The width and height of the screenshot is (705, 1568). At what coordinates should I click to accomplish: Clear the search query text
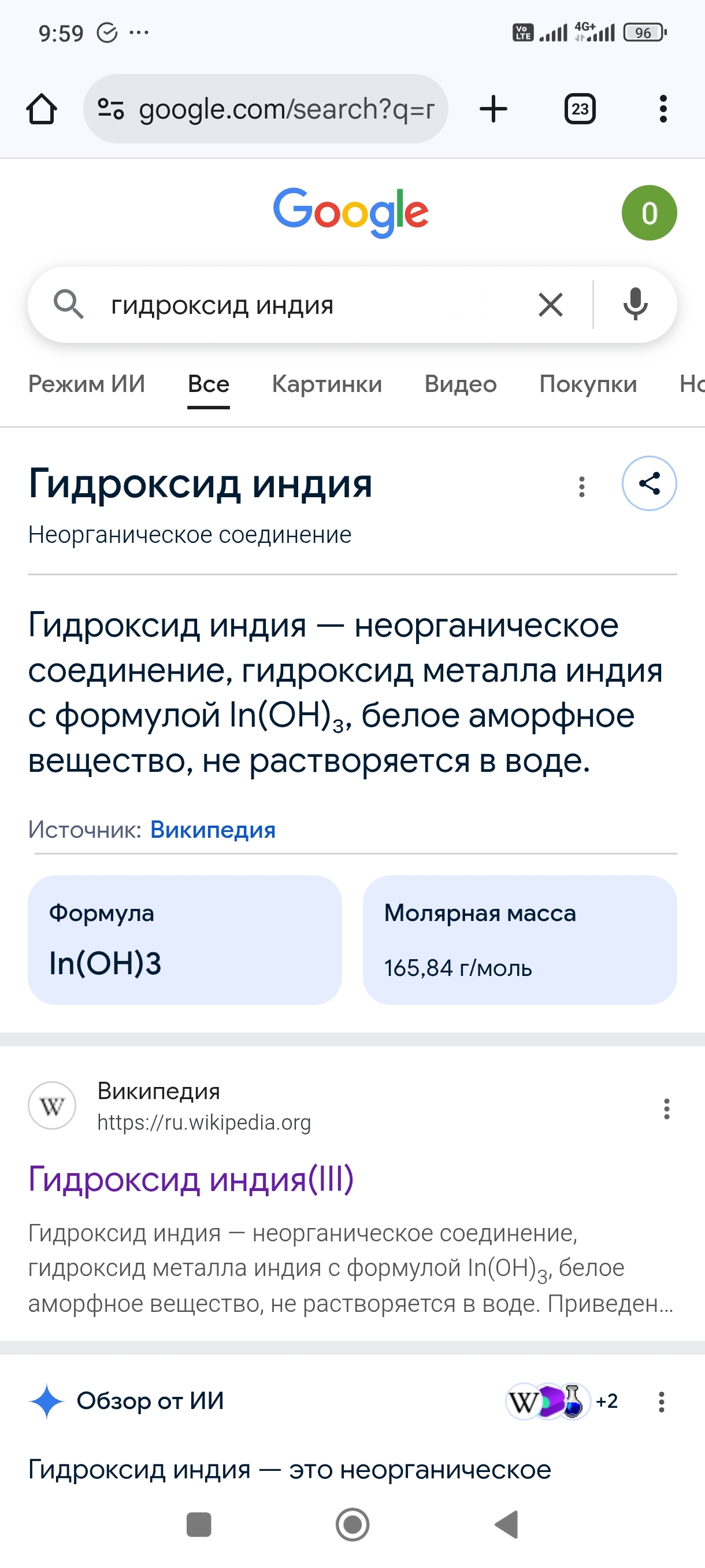(551, 305)
